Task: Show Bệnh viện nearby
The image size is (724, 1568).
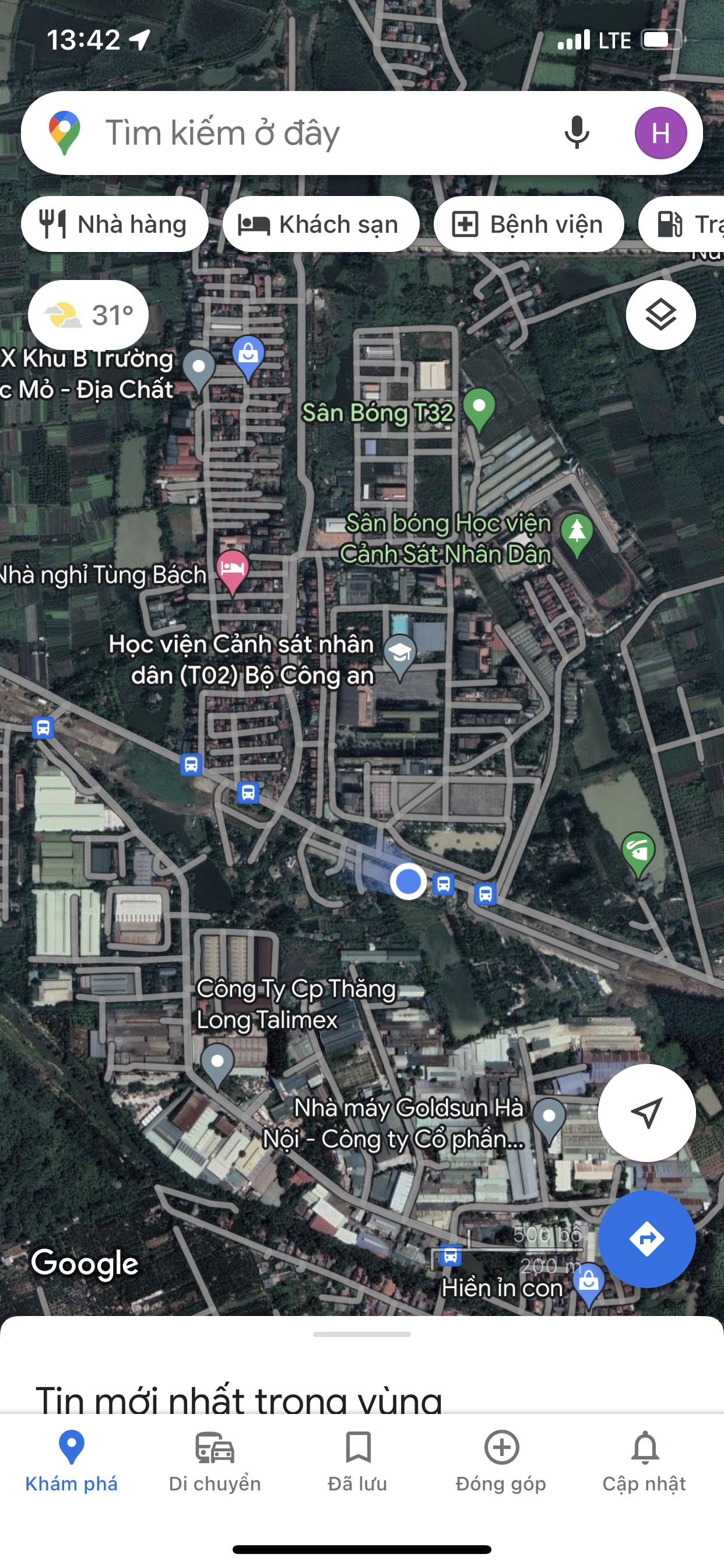Action: [x=528, y=224]
